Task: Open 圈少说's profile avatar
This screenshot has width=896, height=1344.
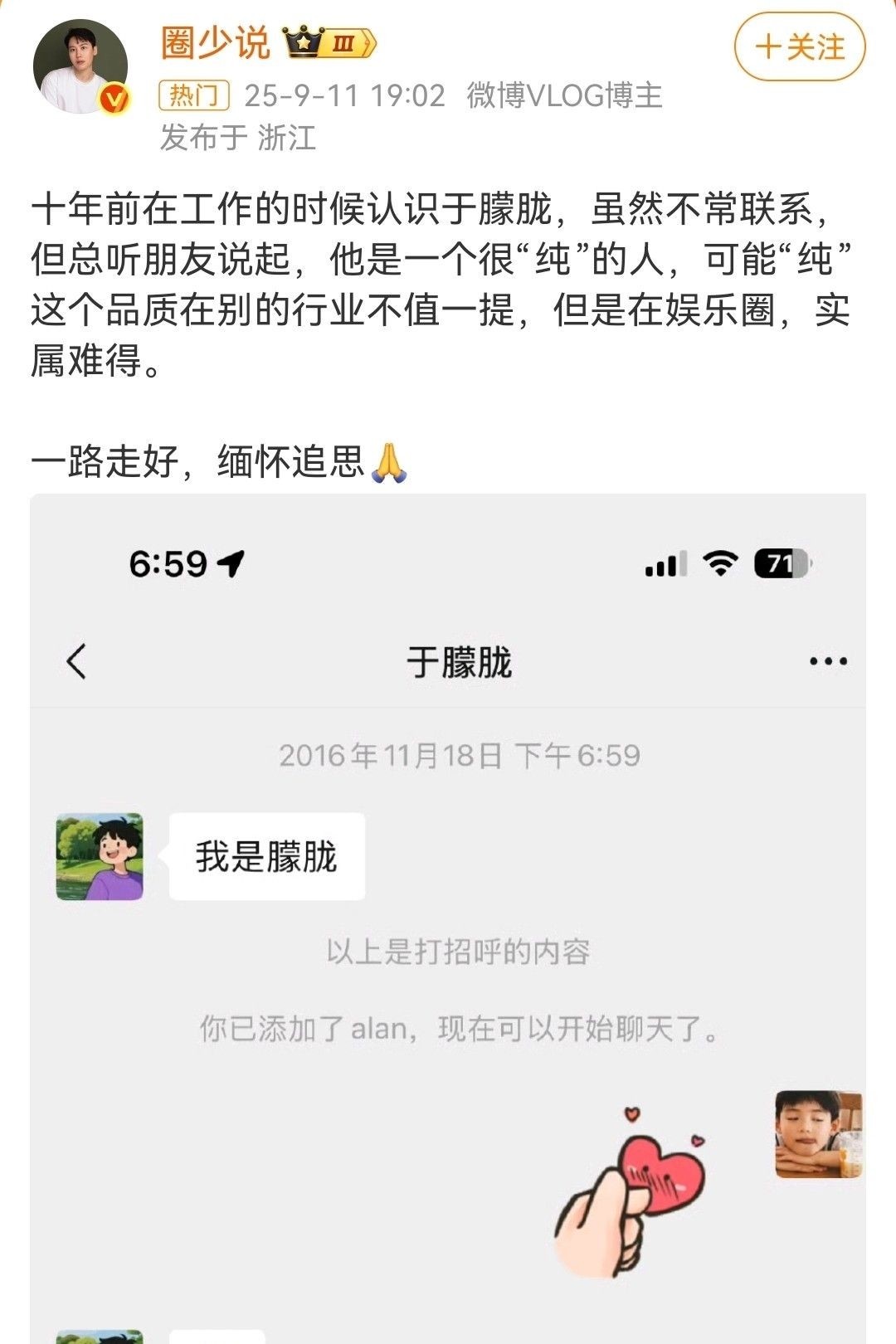Action: click(80, 66)
